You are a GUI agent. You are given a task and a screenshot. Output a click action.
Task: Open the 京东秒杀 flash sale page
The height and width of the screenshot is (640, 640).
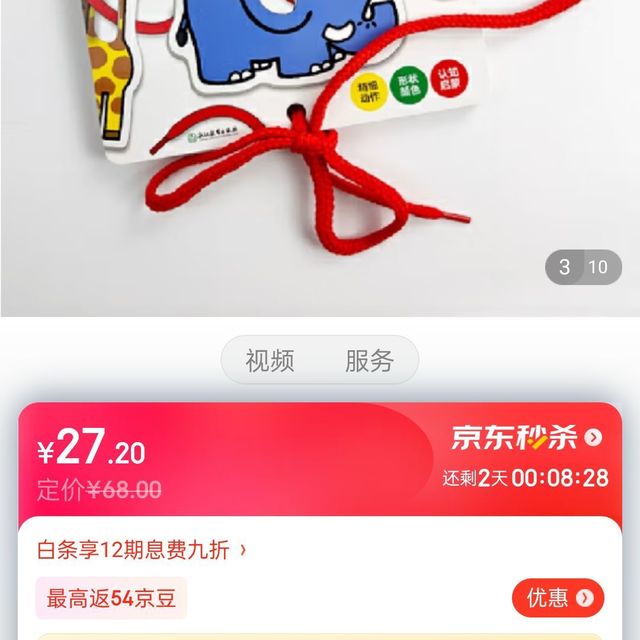(x=526, y=437)
